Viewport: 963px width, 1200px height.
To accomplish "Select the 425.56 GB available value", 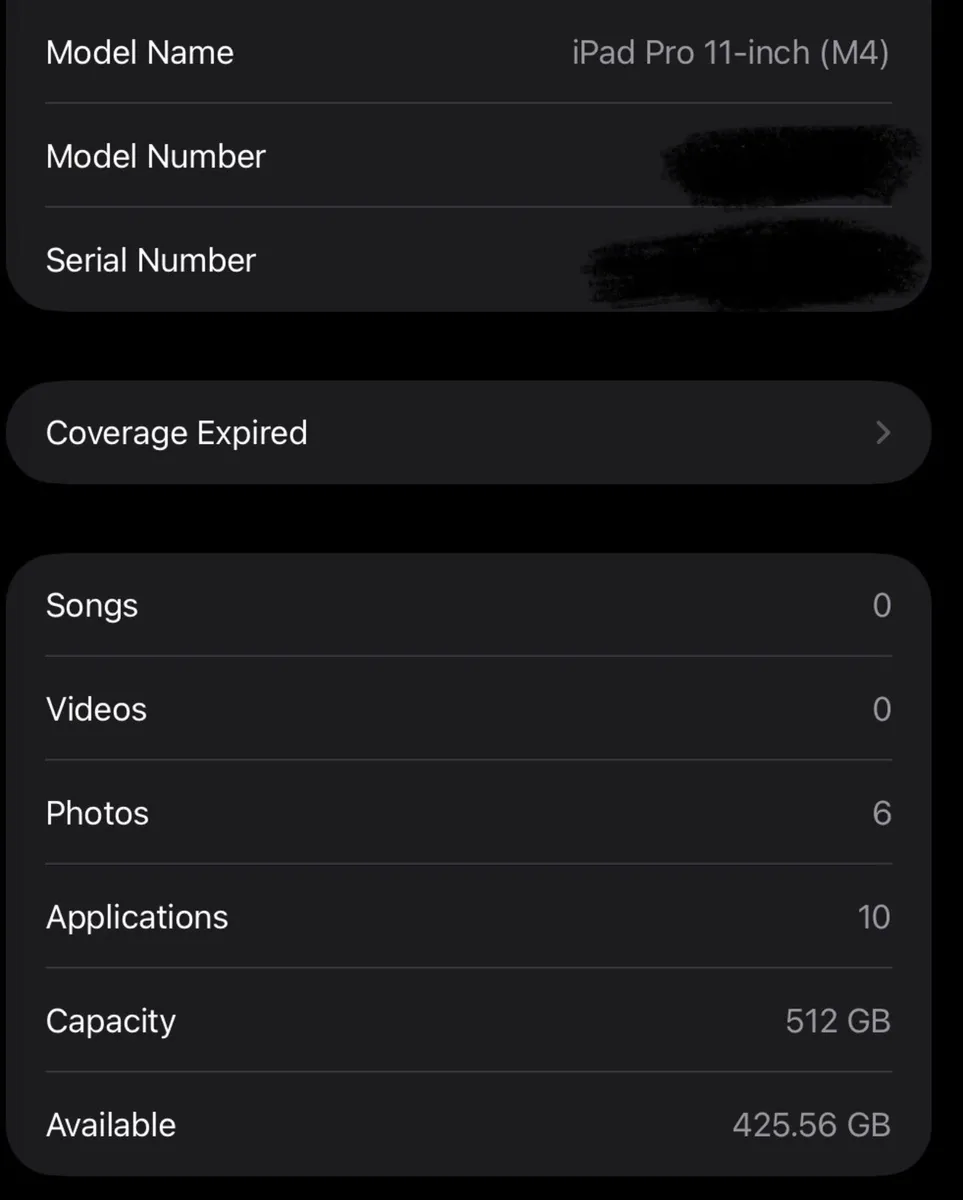I will (x=809, y=1124).
